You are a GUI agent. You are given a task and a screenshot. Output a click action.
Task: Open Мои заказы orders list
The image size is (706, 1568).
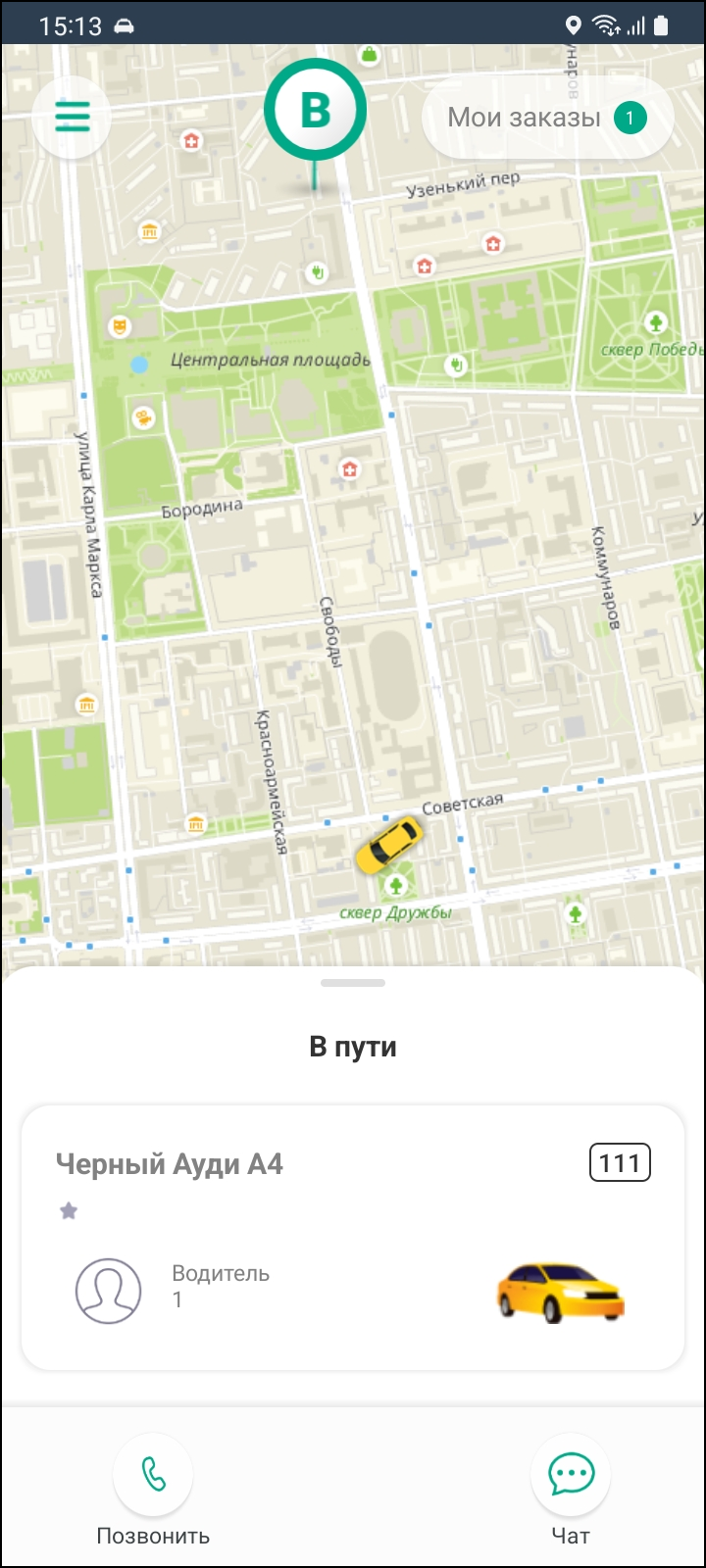click(546, 118)
